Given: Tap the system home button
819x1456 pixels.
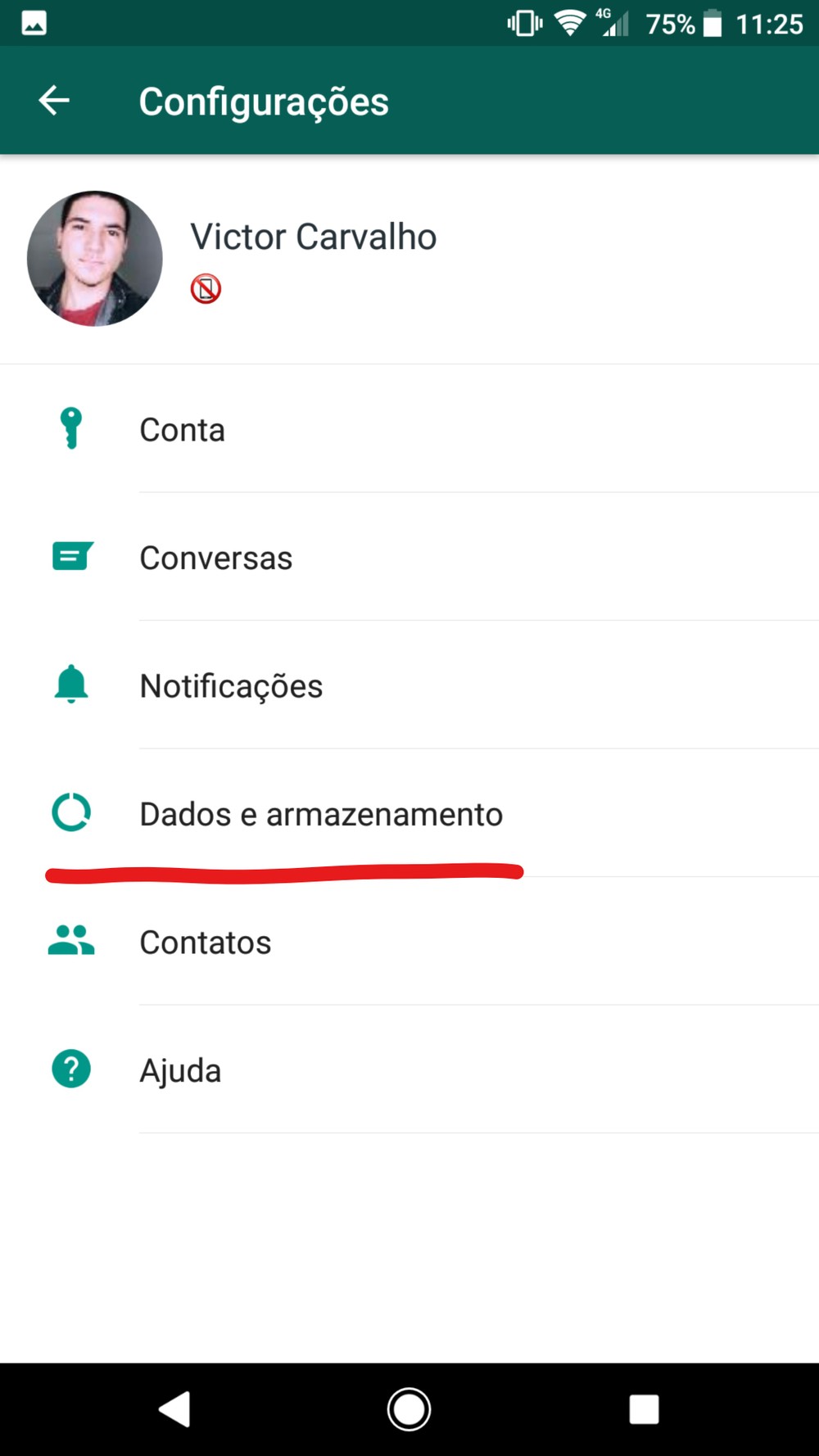Looking at the screenshot, I should tap(409, 1409).
